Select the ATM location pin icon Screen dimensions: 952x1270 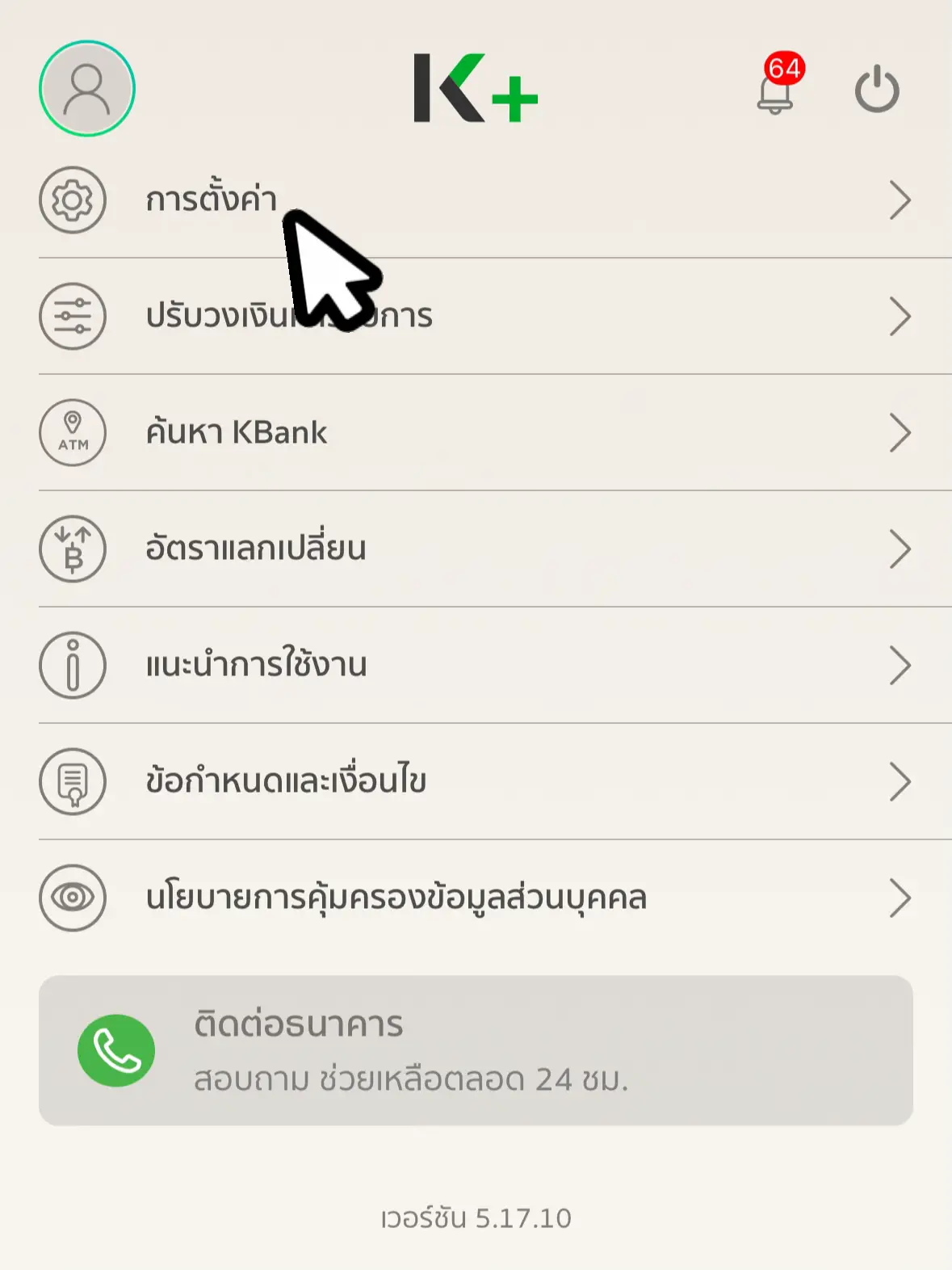(x=73, y=432)
